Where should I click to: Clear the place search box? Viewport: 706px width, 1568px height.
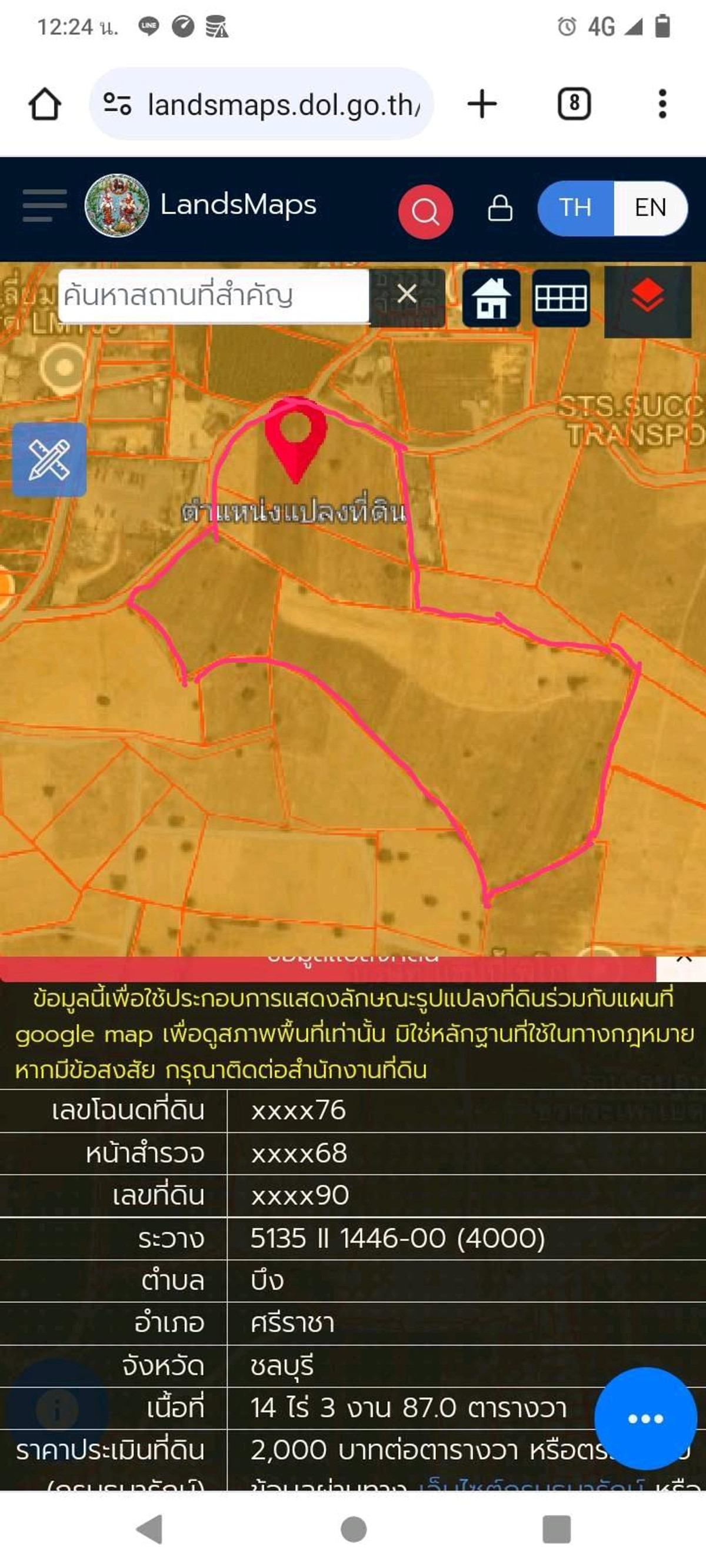(x=407, y=295)
